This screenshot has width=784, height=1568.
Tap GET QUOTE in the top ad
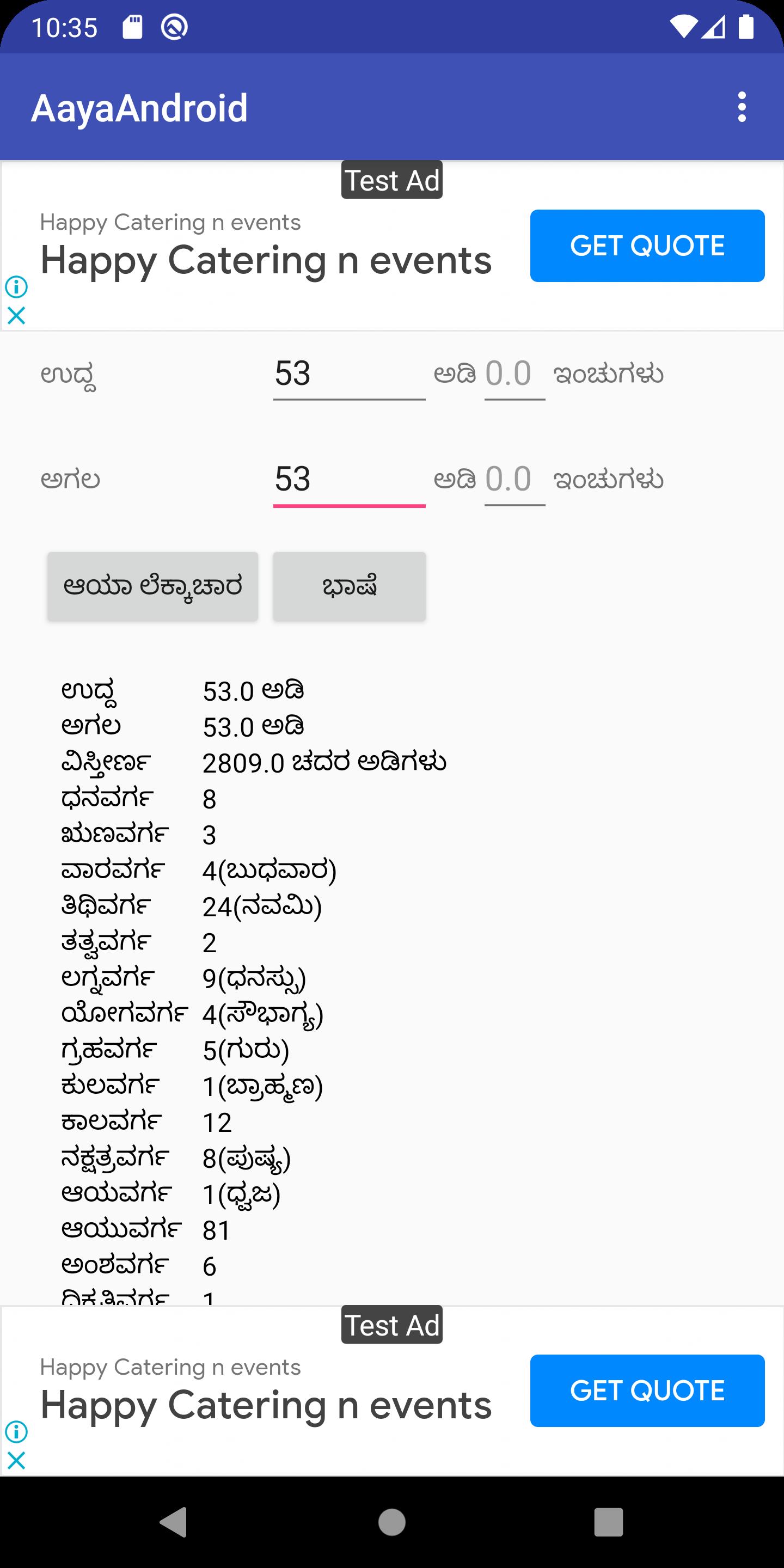tap(647, 246)
